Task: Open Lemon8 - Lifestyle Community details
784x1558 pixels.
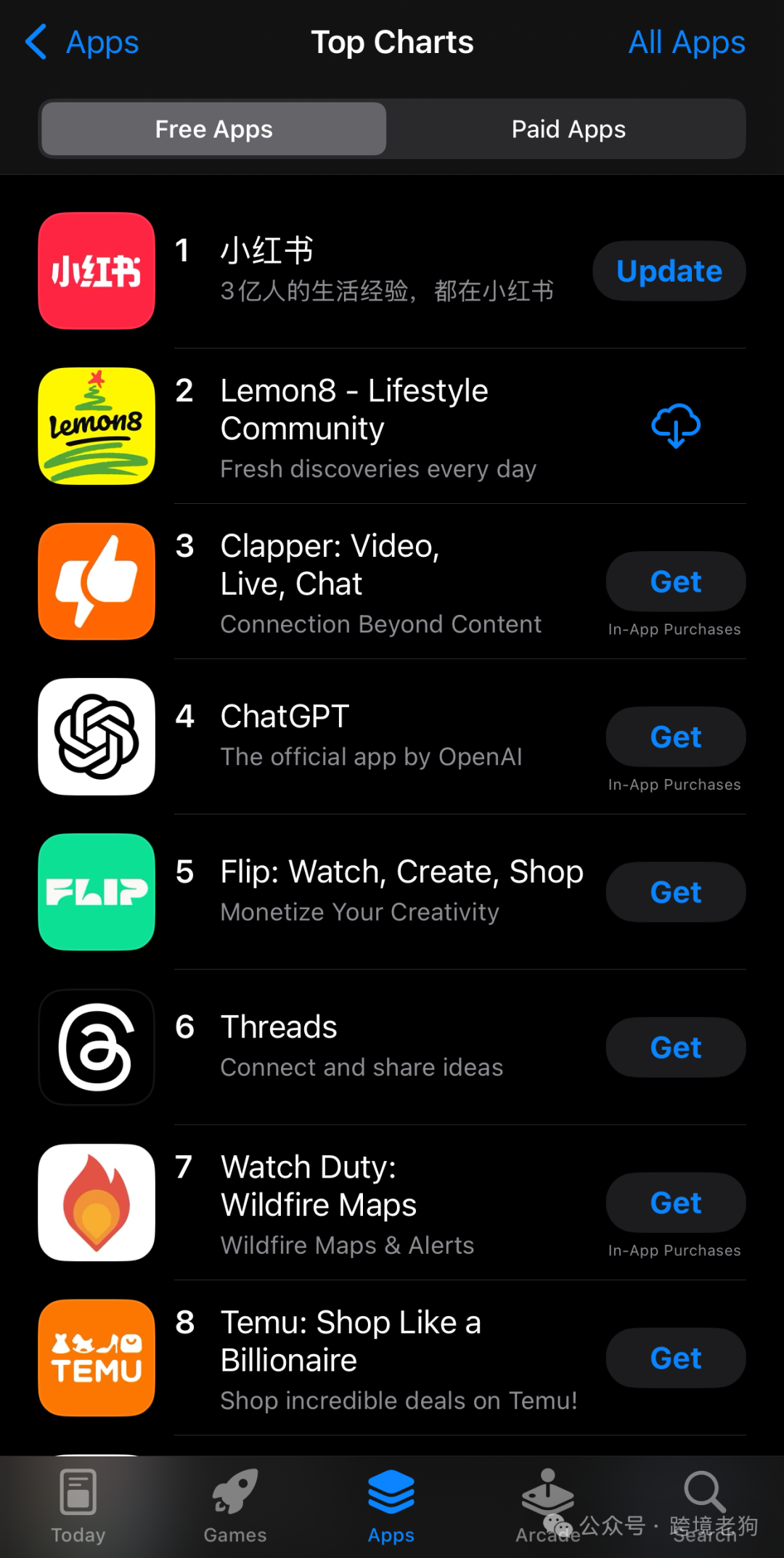Action: [x=363, y=427]
